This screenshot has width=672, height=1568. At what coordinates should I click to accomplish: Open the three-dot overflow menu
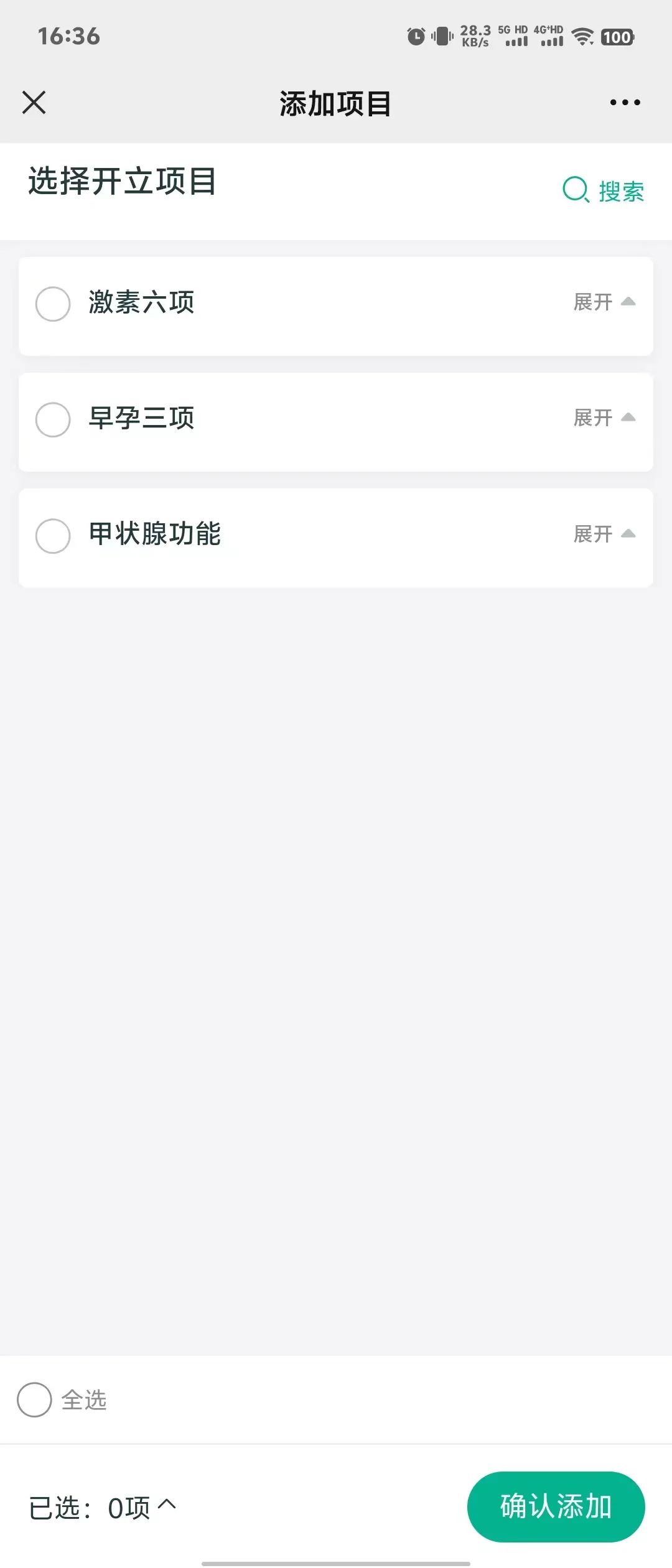coord(625,103)
